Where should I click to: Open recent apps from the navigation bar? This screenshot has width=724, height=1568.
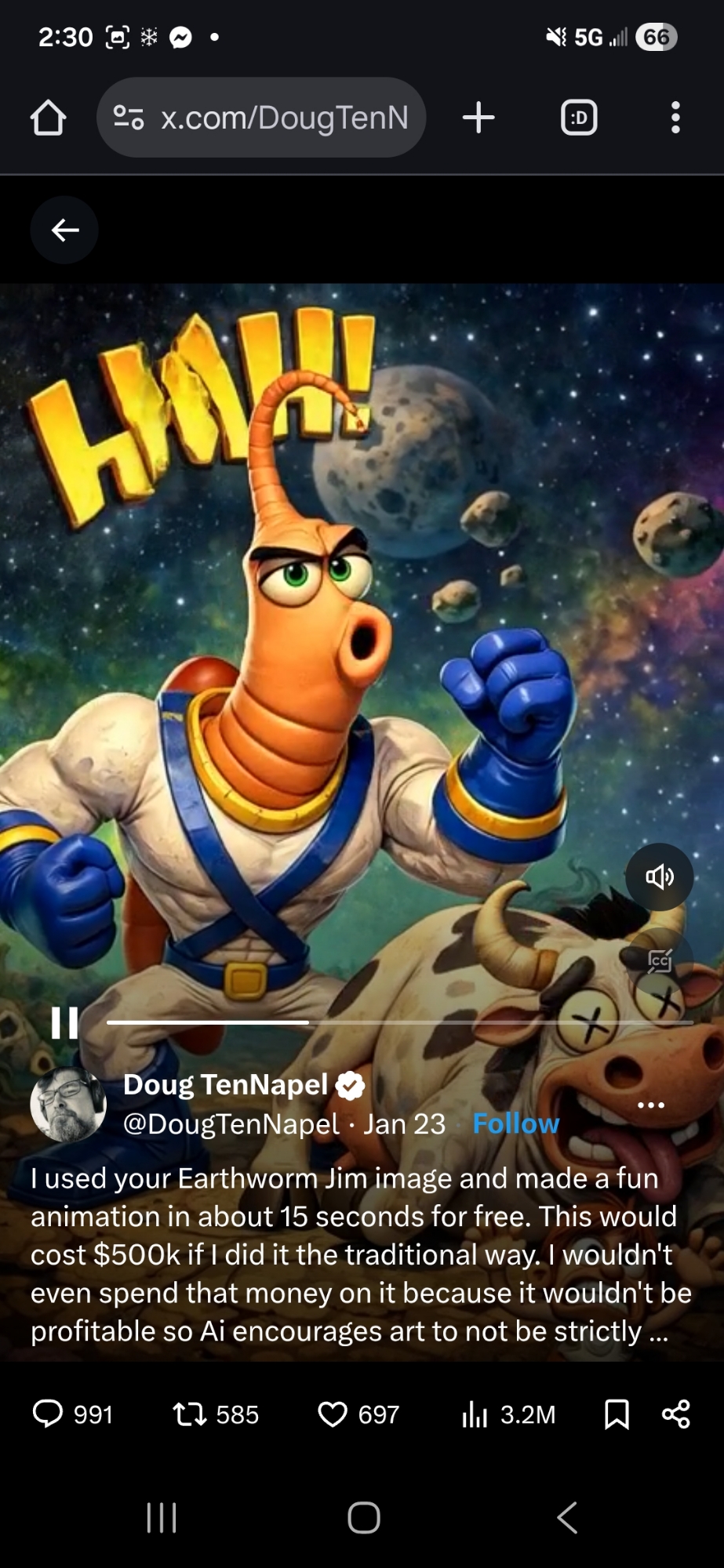(162, 1517)
